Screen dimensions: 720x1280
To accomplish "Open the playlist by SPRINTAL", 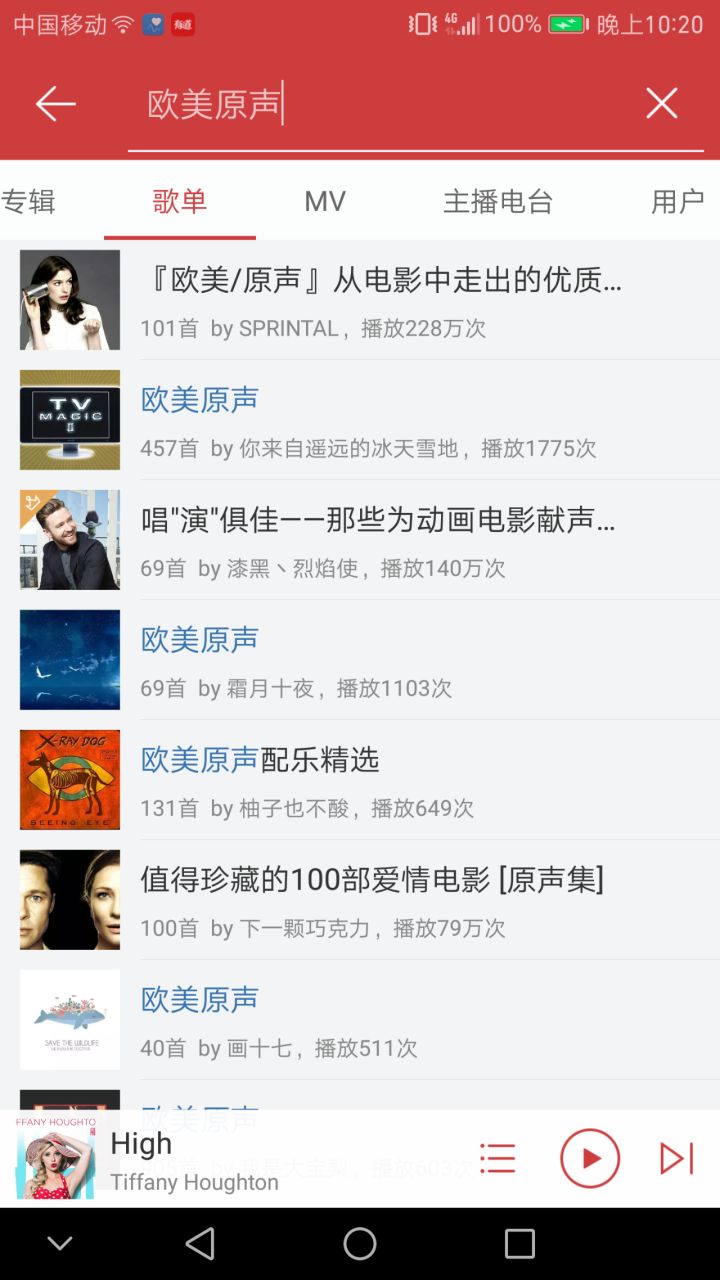I will click(x=380, y=300).
